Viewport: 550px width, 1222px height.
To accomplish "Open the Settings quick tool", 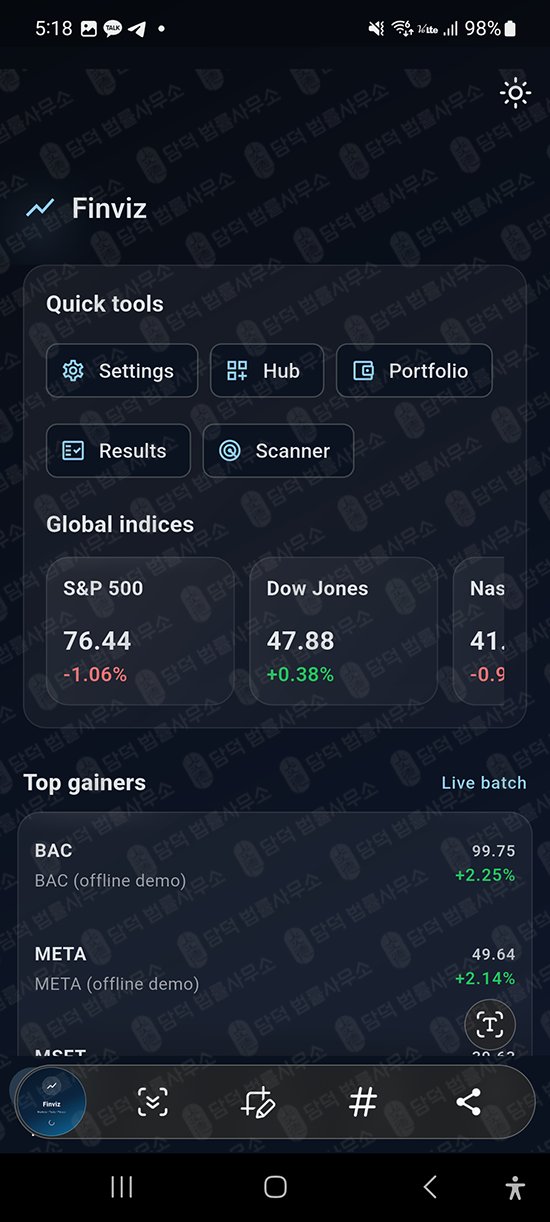I will (x=122, y=371).
